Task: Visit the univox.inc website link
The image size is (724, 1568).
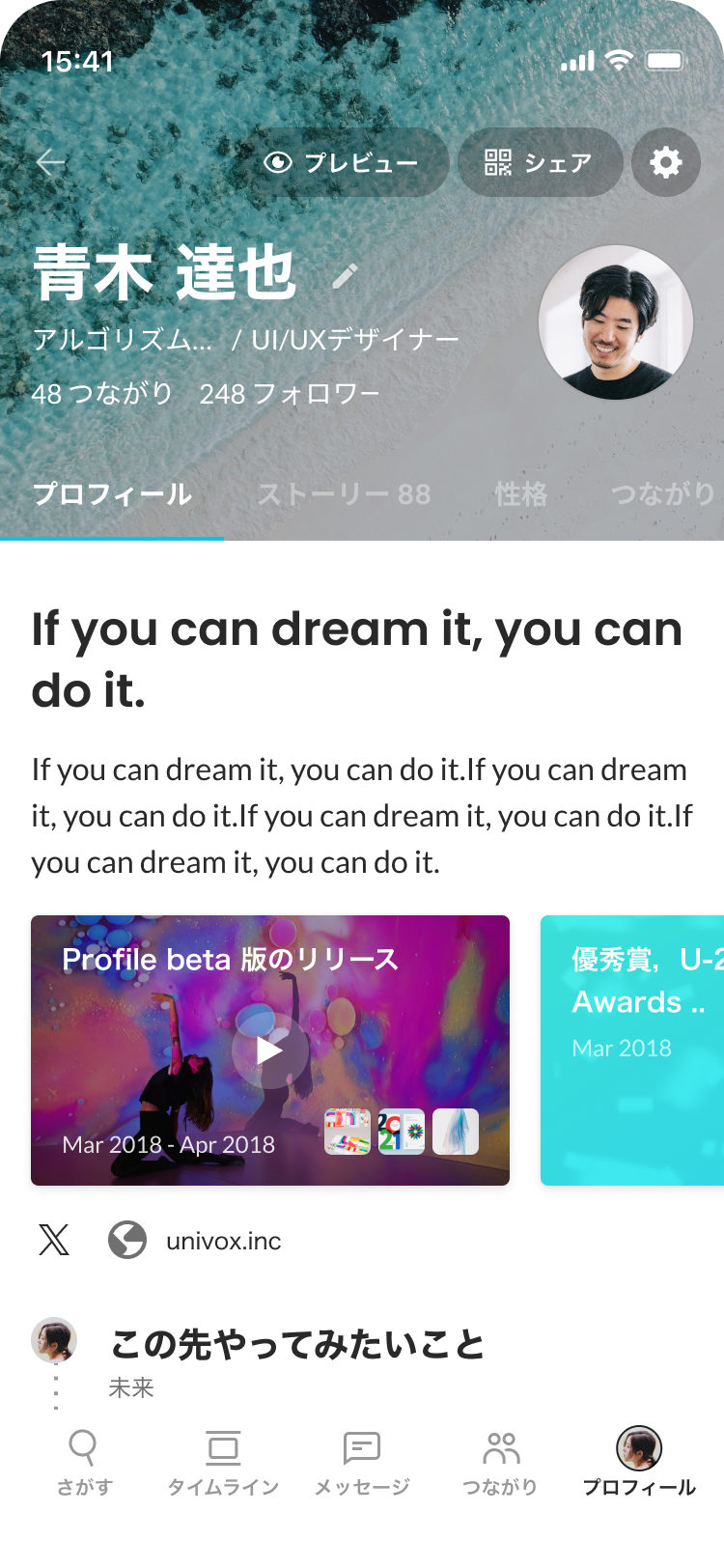Action: click(x=223, y=1241)
